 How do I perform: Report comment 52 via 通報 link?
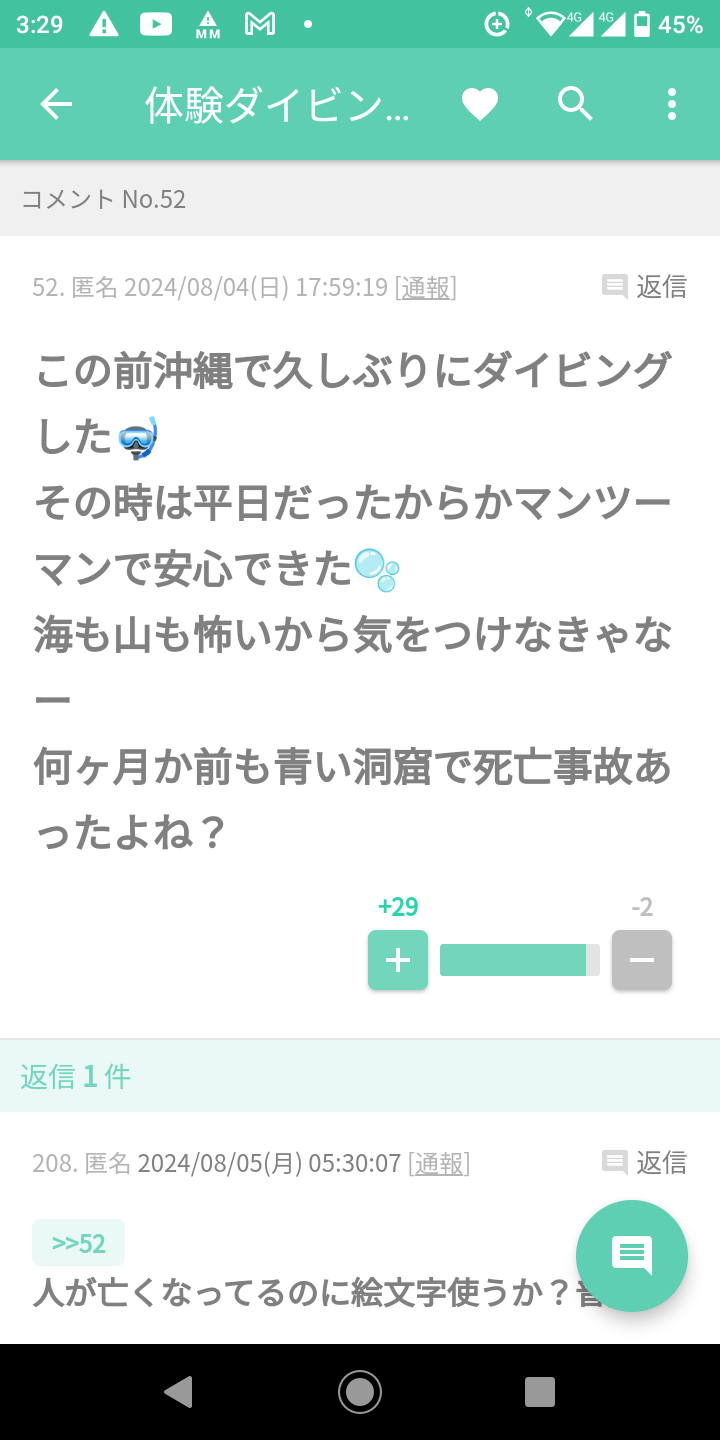point(426,288)
